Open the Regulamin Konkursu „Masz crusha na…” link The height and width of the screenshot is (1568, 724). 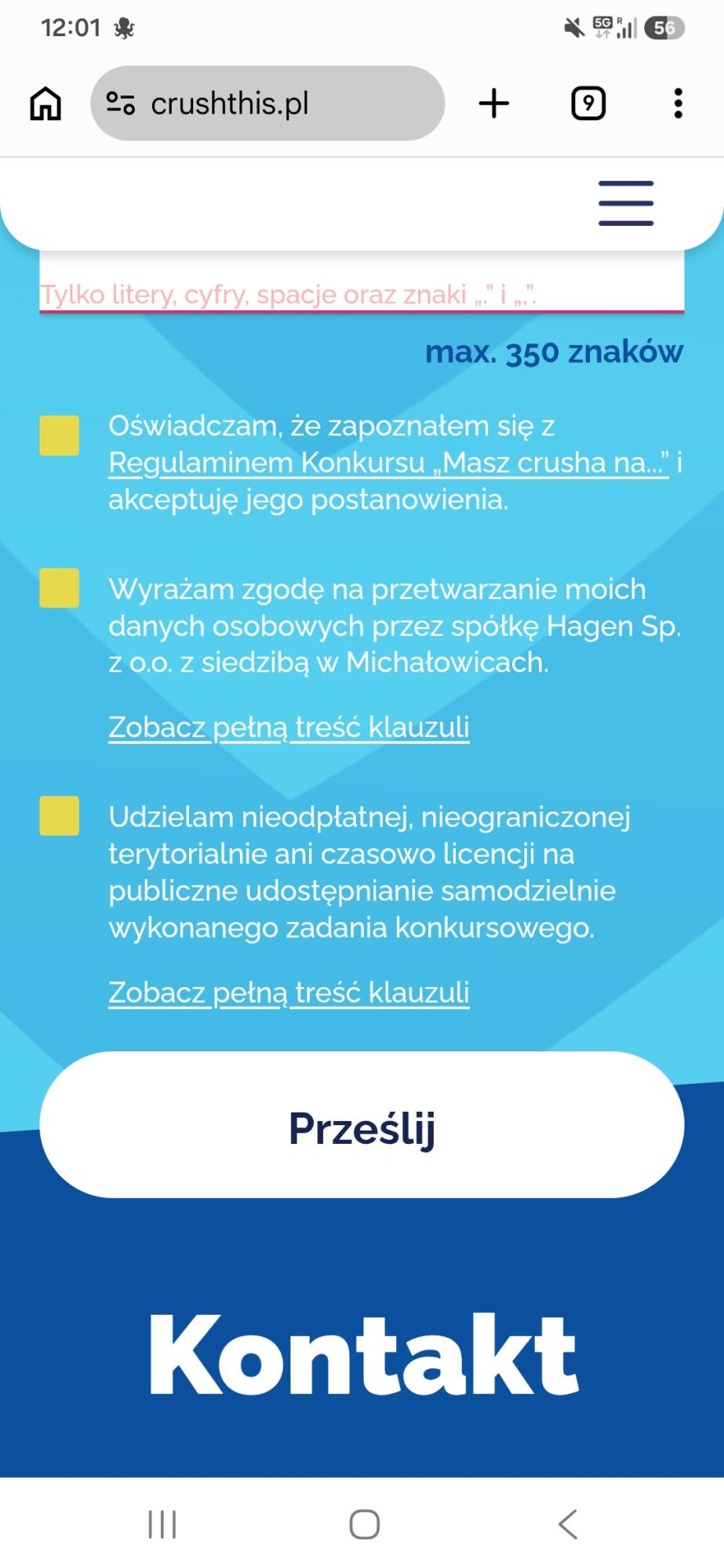pyautogui.click(x=389, y=463)
